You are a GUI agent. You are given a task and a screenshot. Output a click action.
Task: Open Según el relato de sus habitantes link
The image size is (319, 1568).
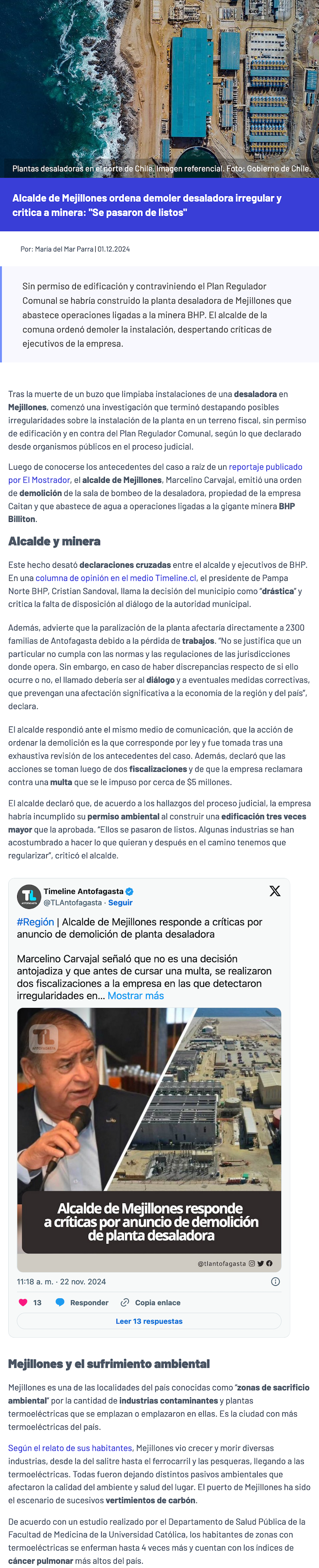[70, 1448]
